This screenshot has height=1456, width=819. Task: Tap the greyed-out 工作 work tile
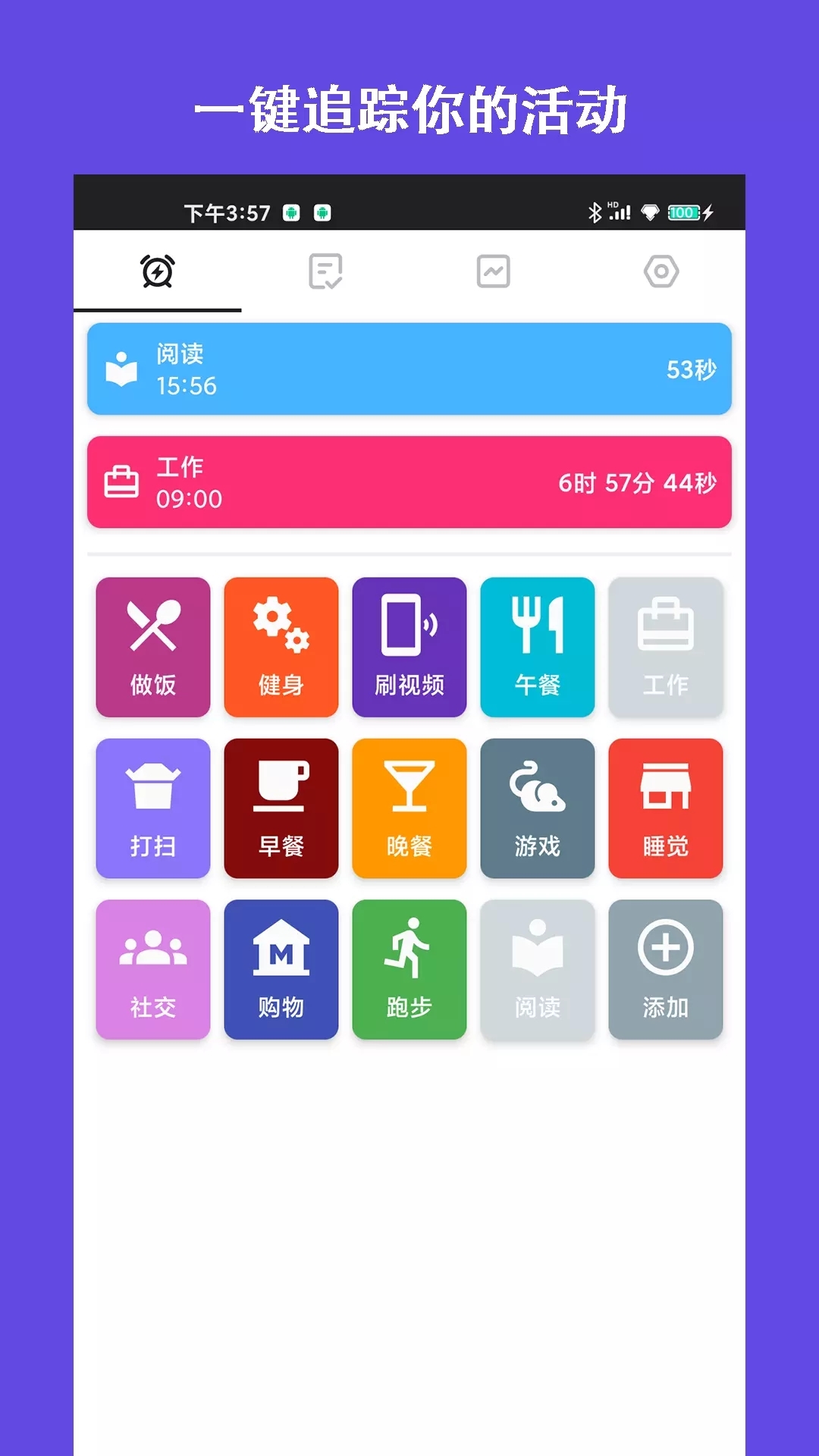(666, 646)
